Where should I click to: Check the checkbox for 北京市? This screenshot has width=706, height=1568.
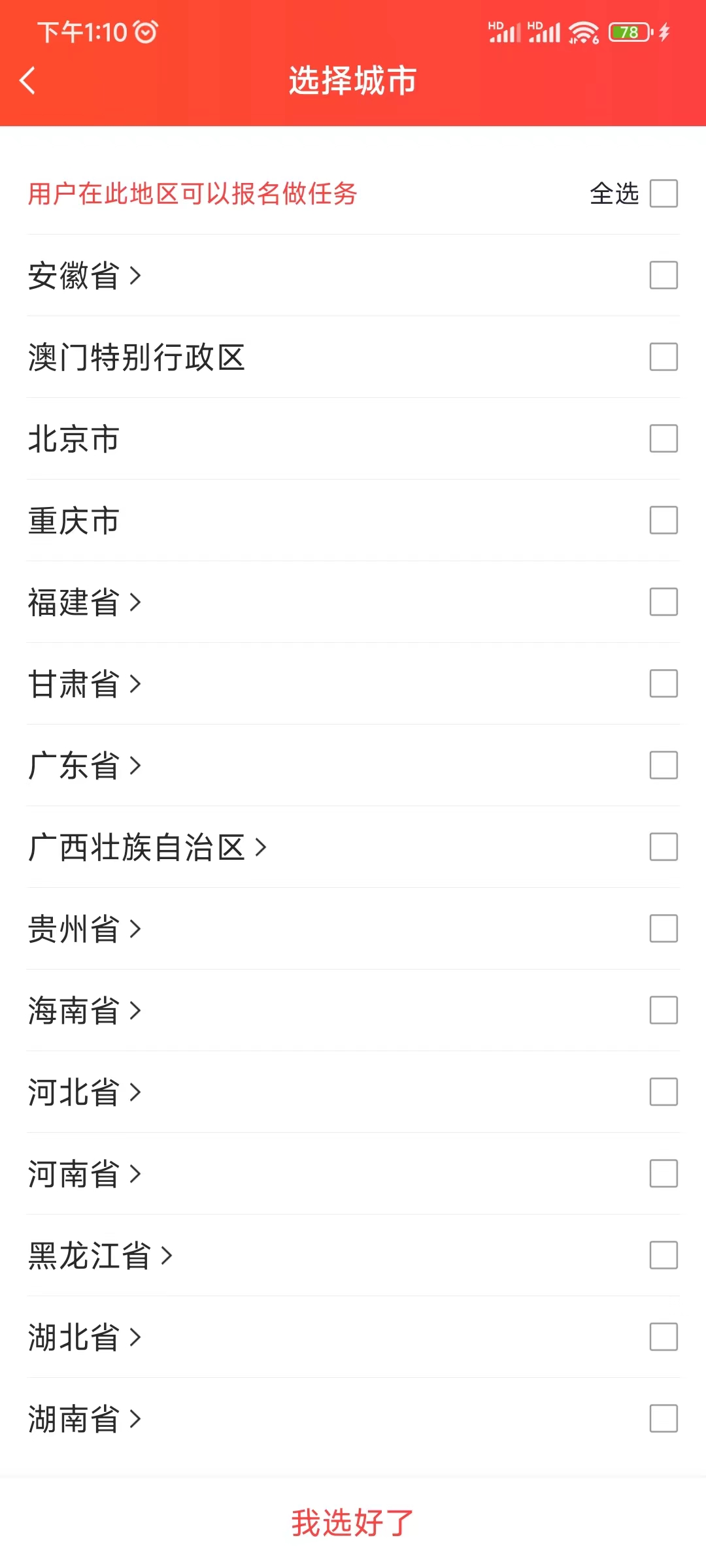(663, 439)
